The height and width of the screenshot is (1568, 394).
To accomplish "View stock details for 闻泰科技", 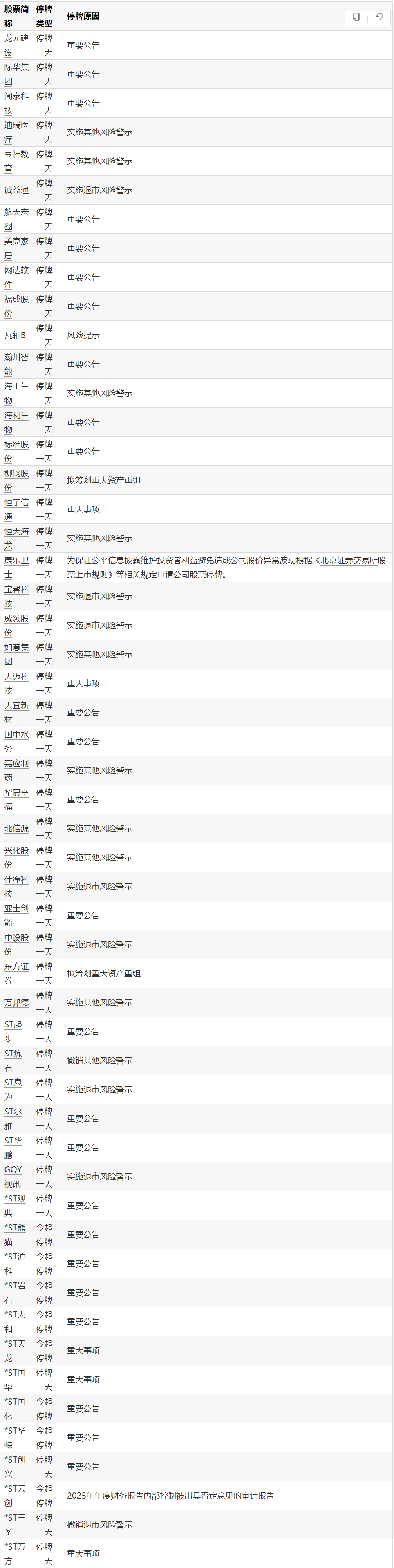I will tap(16, 96).
